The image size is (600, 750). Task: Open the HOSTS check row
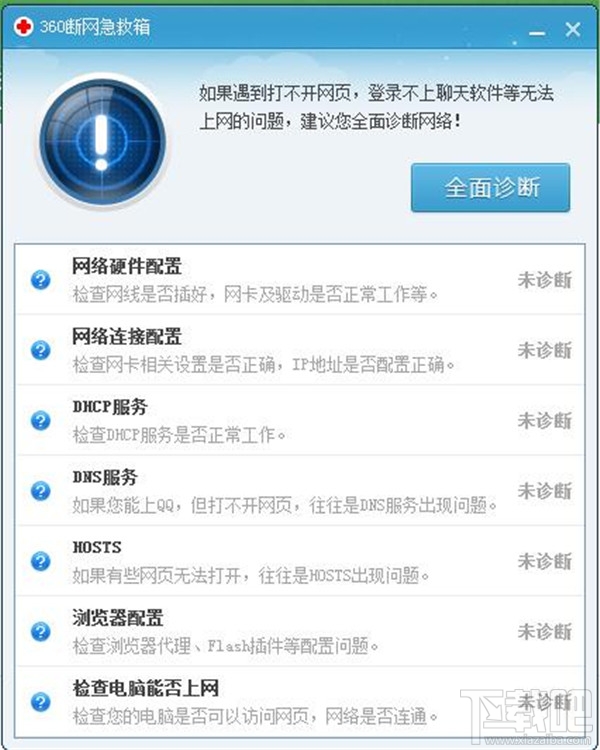[97, 548]
